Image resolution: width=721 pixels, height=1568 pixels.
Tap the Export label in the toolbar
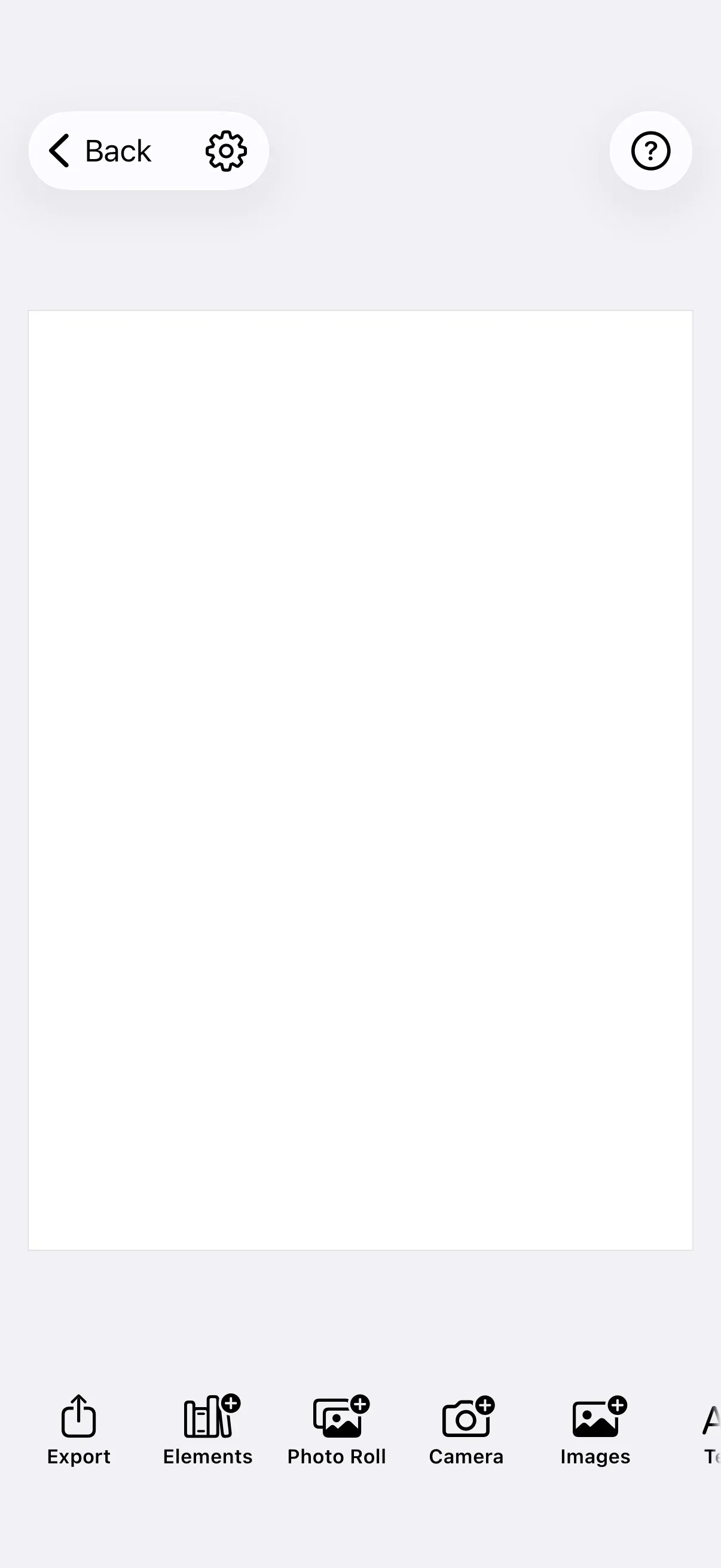pos(78,1457)
